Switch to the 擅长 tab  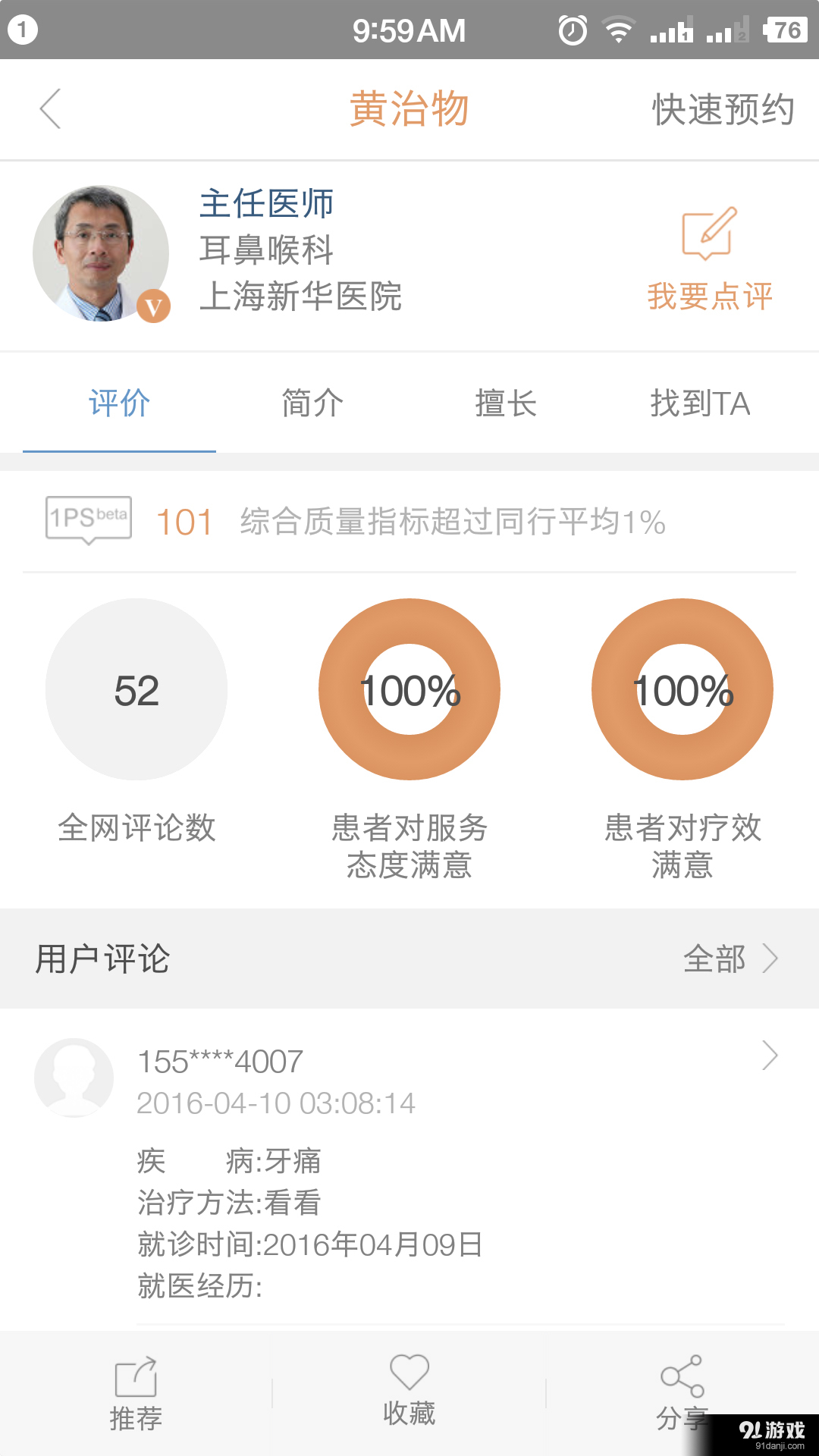tap(507, 404)
